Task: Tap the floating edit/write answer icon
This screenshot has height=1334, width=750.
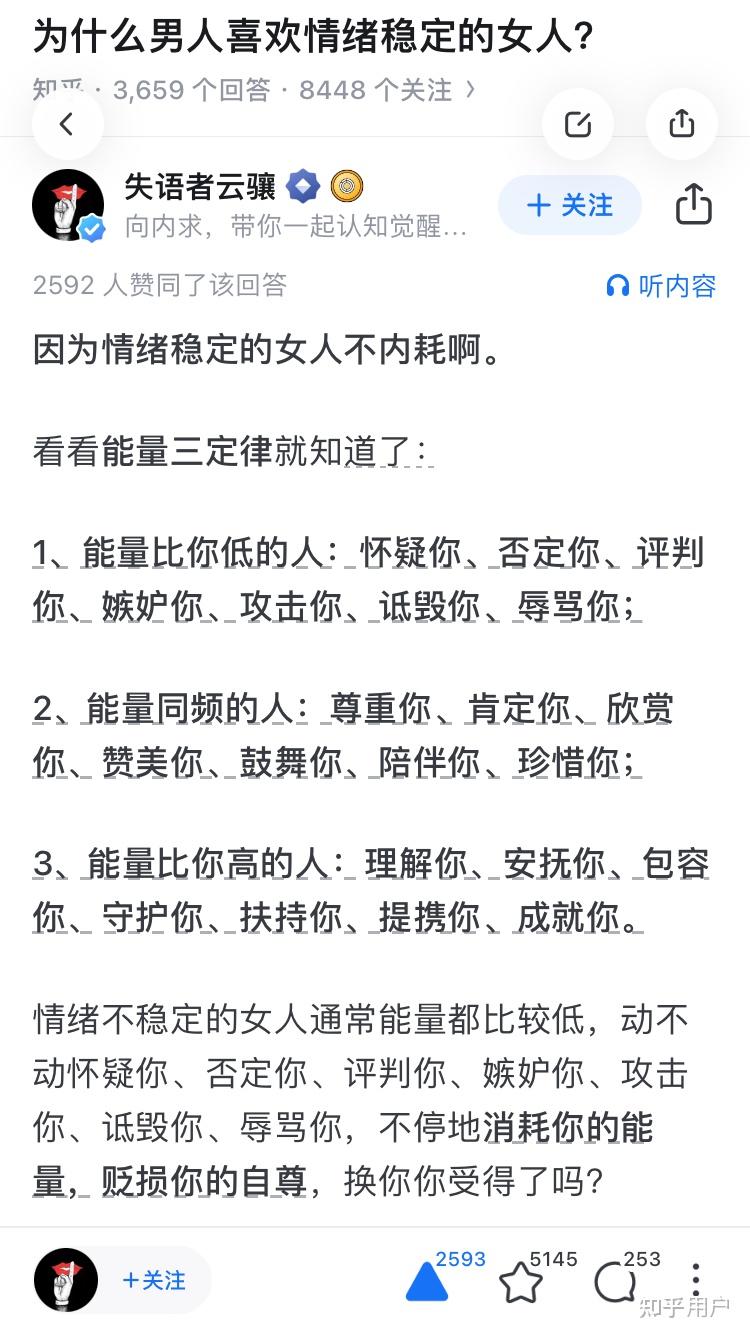Action: (578, 124)
